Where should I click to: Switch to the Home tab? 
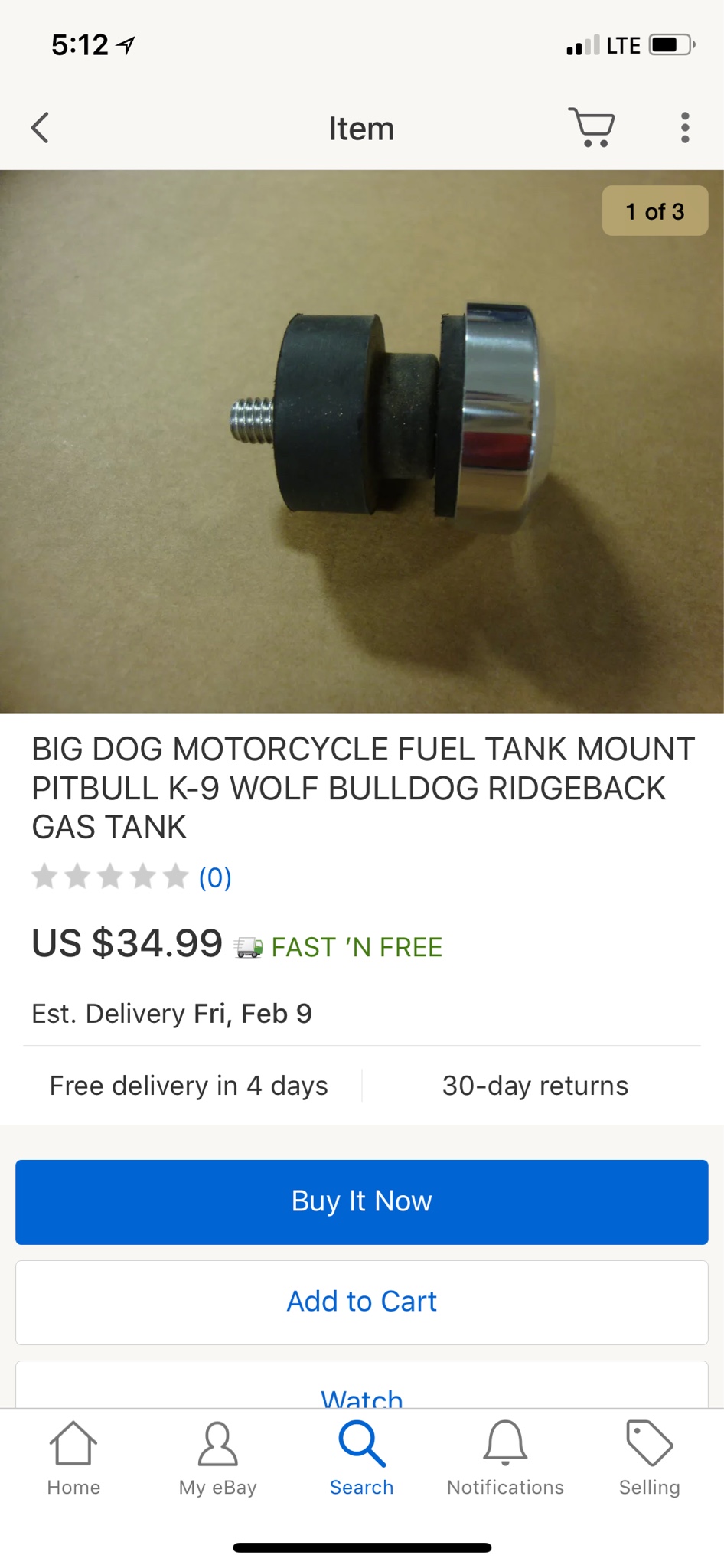73,1459
